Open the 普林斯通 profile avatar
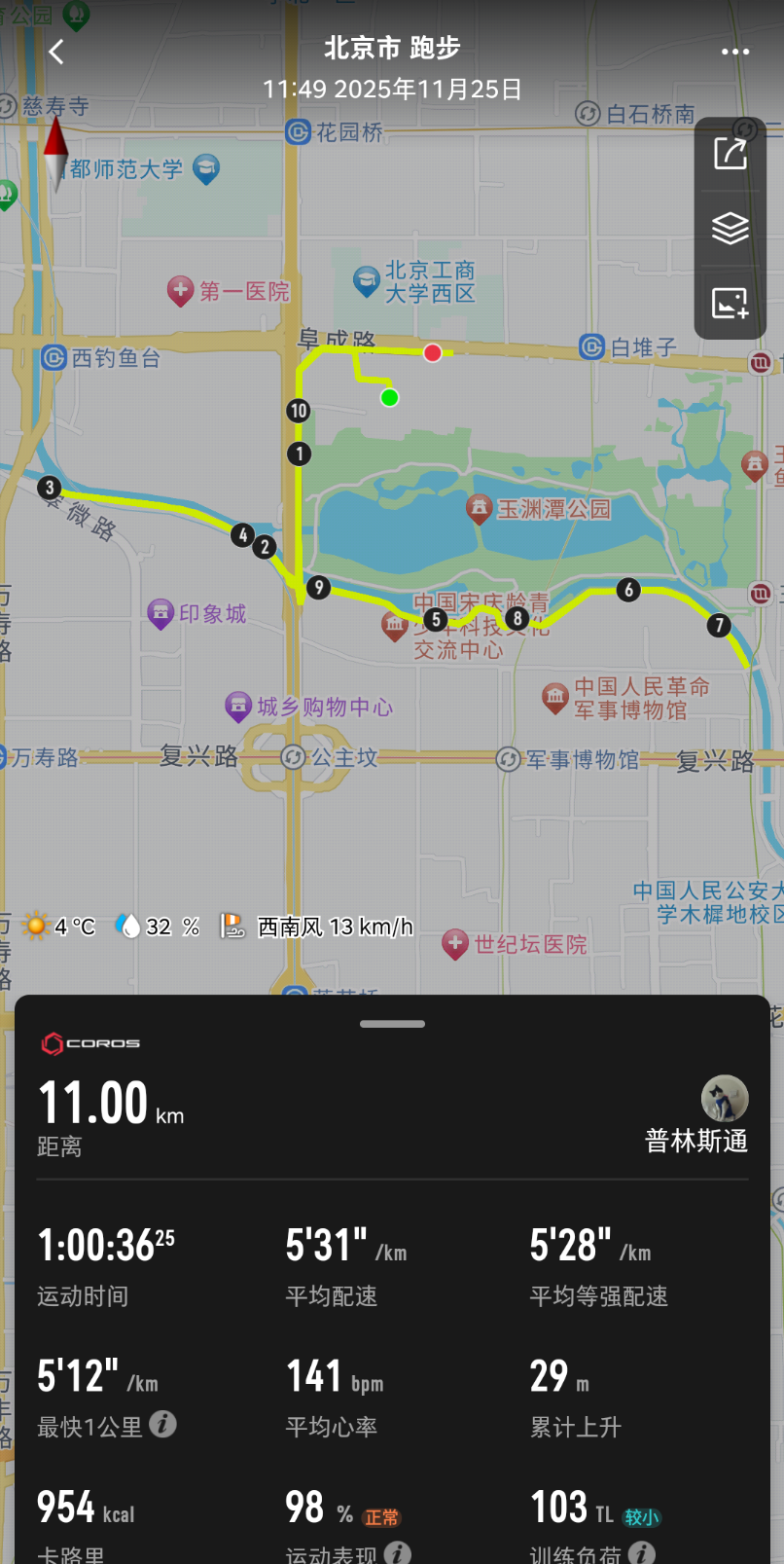Screen dimensions: 784x1564 point(725,1099)
